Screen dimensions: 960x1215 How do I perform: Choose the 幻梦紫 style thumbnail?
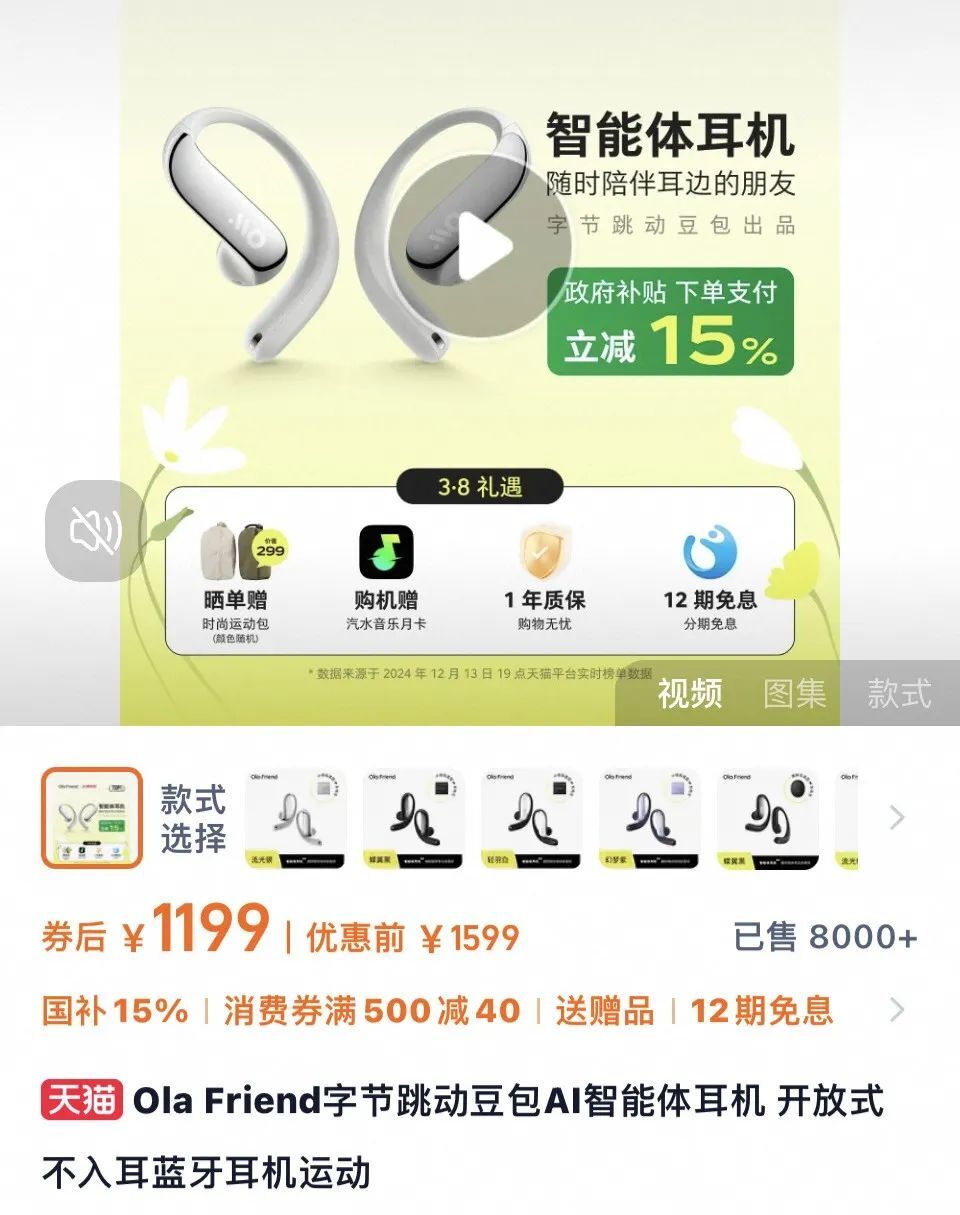point(649,818)
